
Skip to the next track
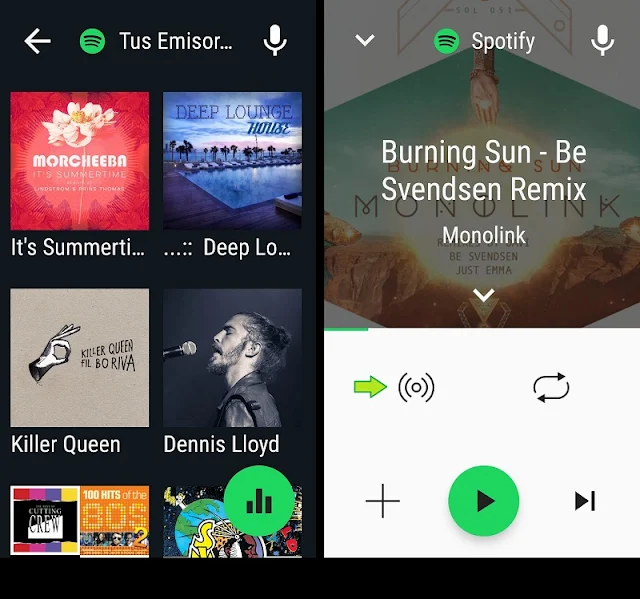point(585,501)
